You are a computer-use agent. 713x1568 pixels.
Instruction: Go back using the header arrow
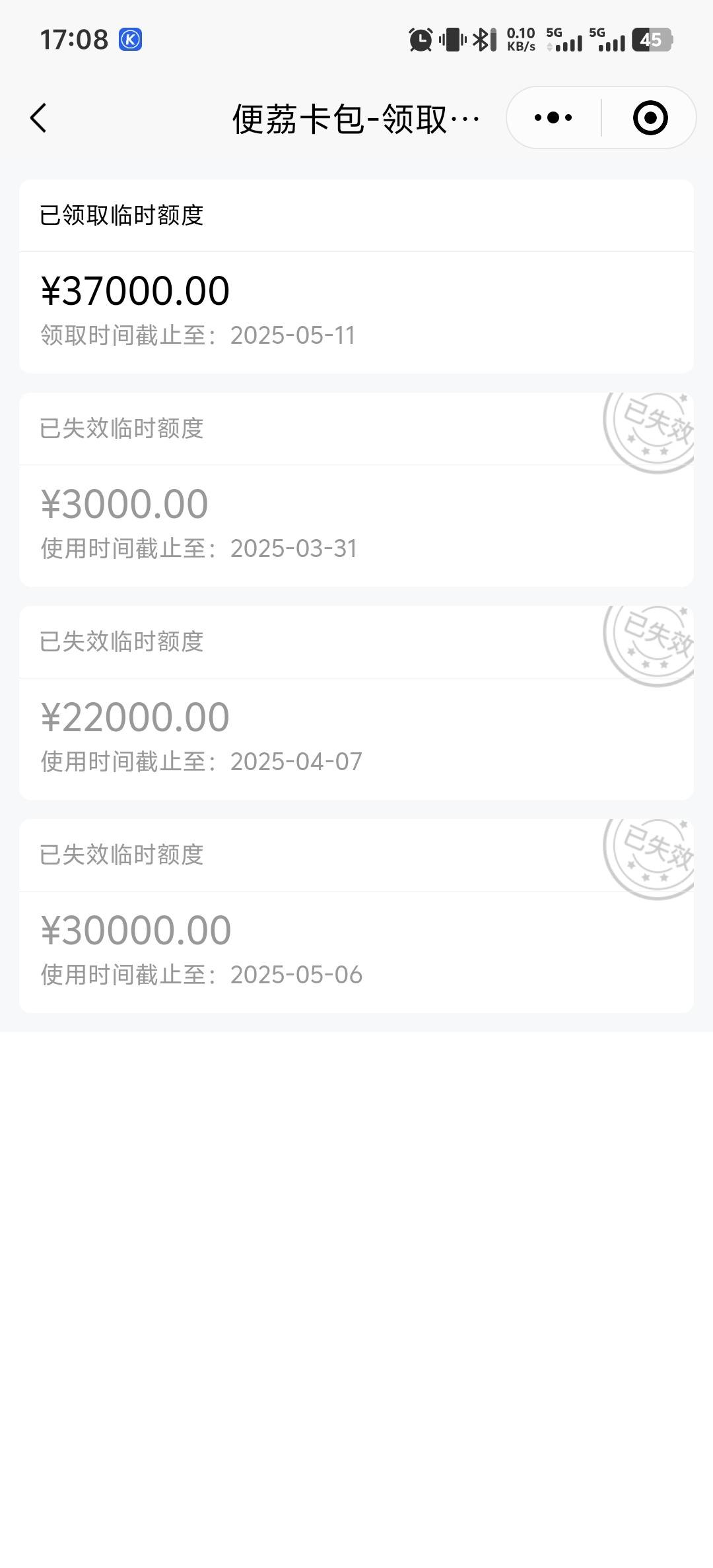tap(39, 118)
